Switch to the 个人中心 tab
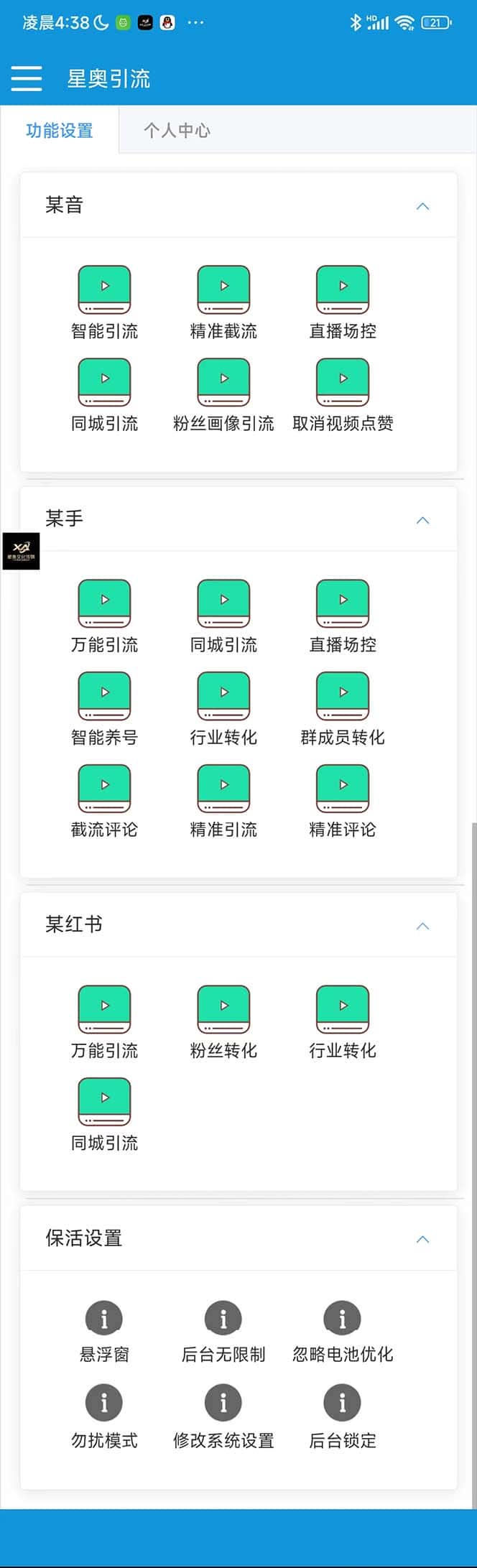Image resolution: width=477 pixels, height=1568 pixels. 177,130
